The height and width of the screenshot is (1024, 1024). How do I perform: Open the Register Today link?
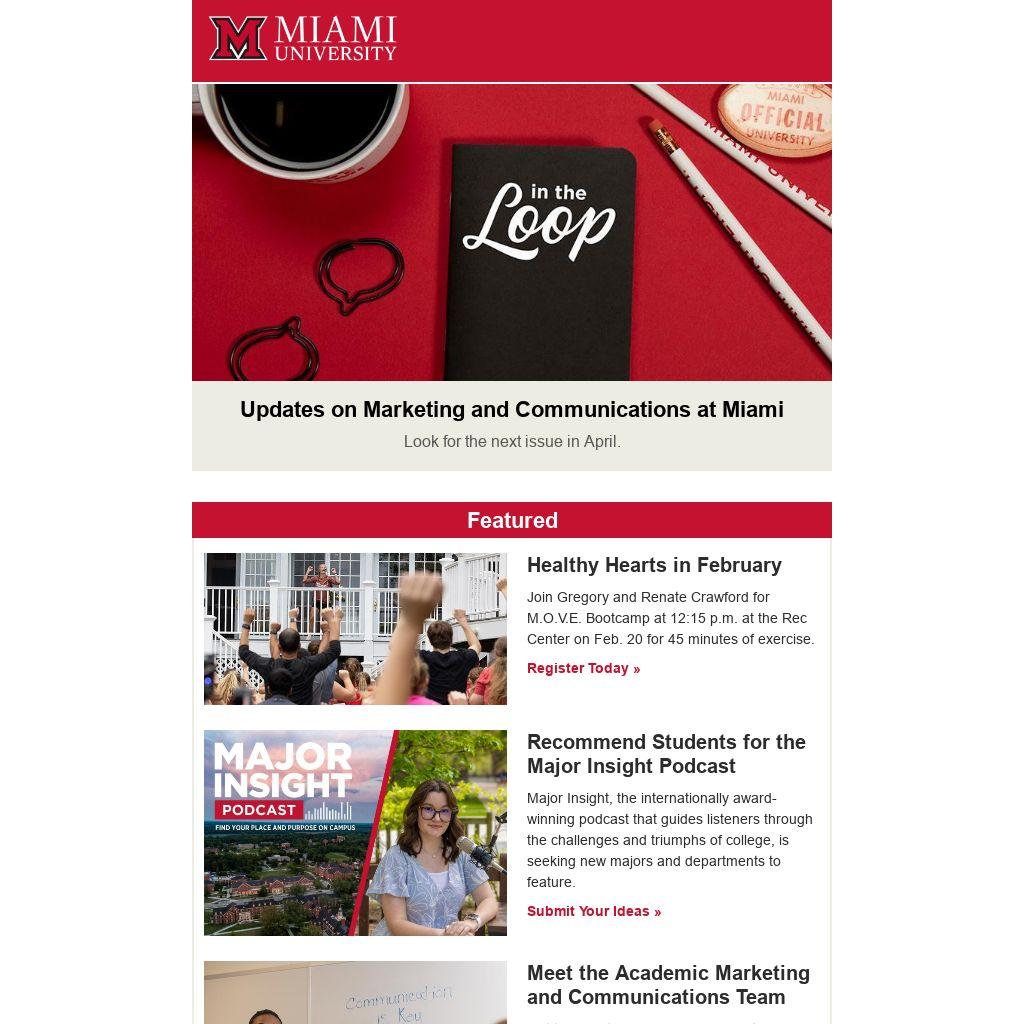click(583, 668)
